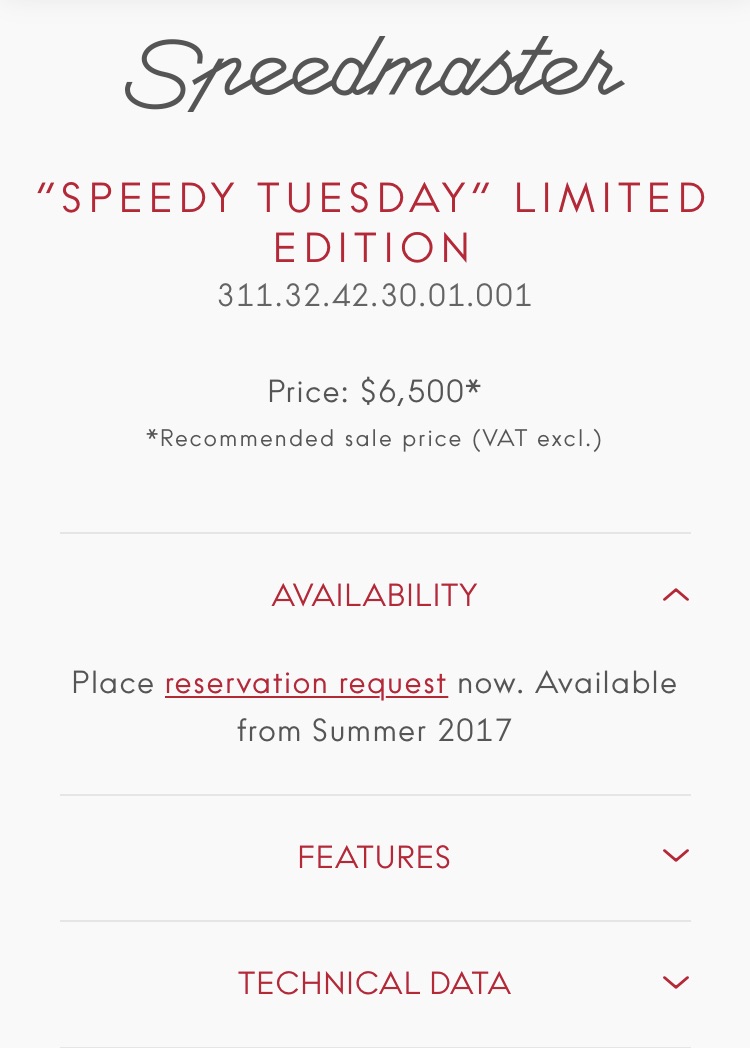Open the reservation request link
Image resolution: width=750 pixels, height=1048 pixels.
pos(305,684)
